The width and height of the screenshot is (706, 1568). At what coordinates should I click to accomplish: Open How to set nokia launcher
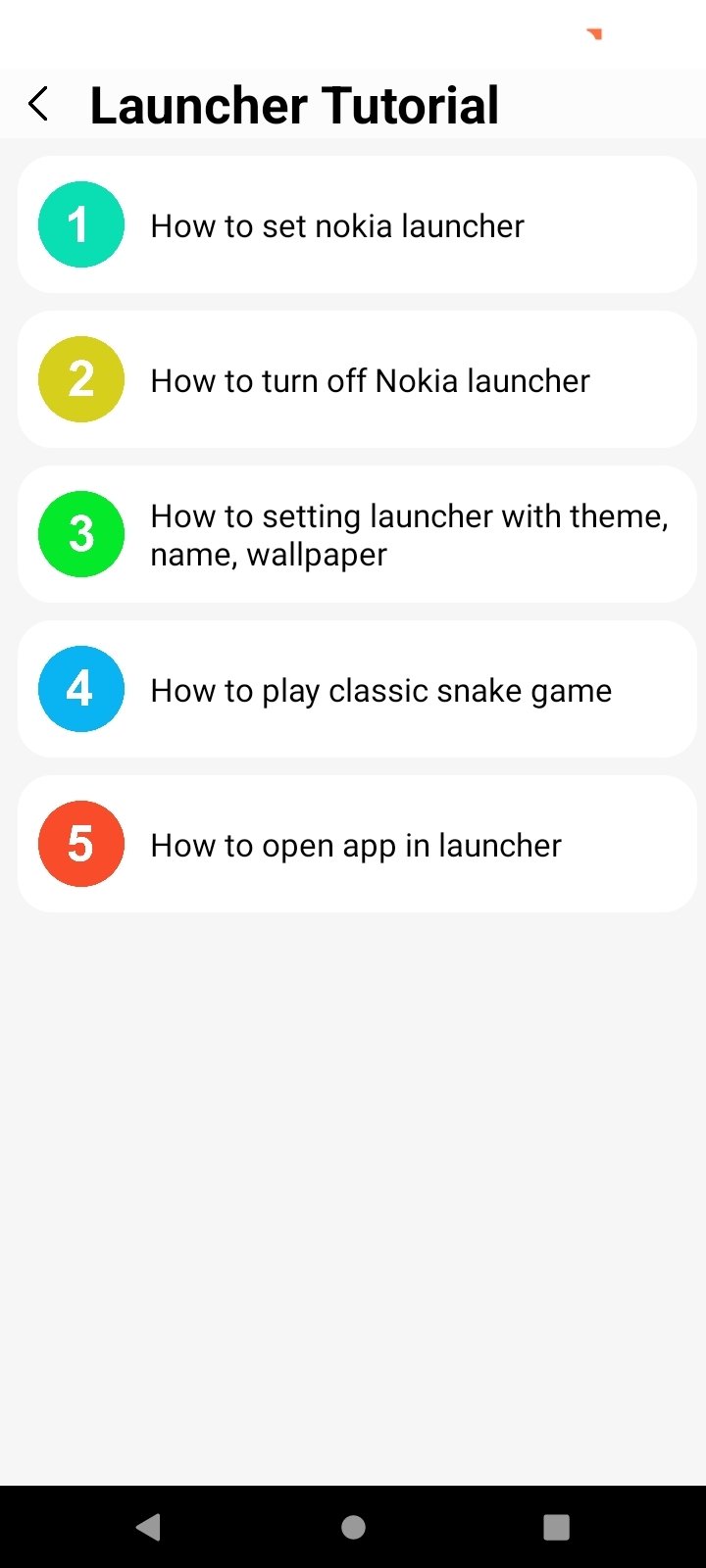click(x=357, y=225)
